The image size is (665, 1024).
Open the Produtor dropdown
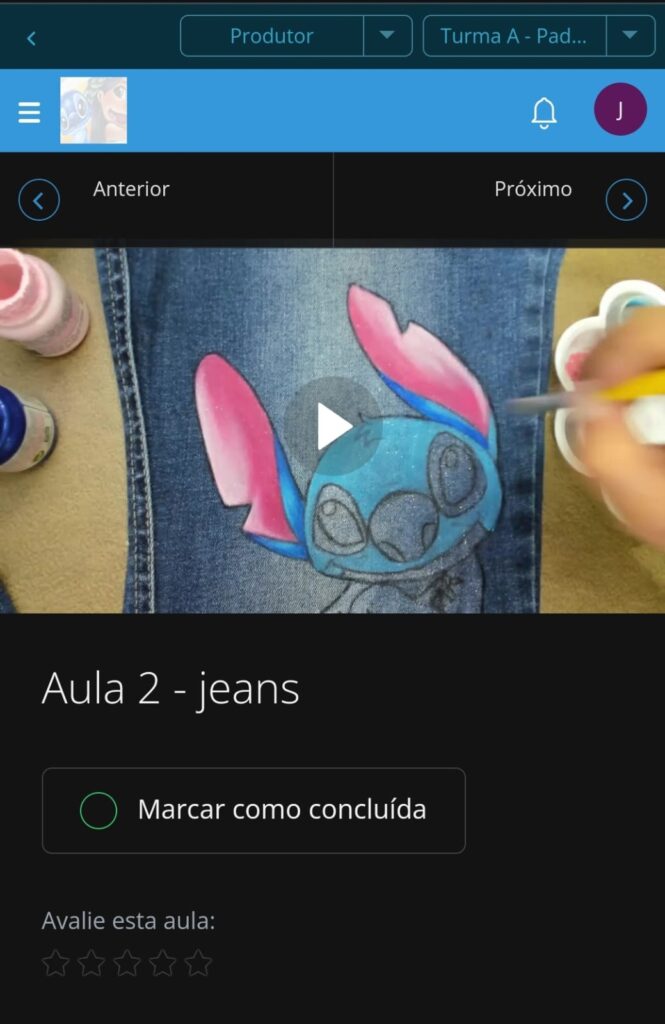pos(387,36)
